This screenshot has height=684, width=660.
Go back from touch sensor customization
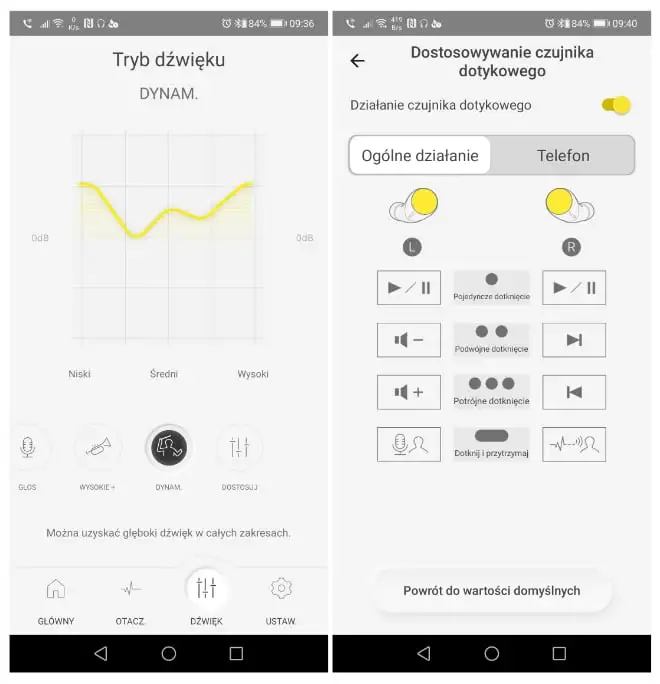coord(357,61)
